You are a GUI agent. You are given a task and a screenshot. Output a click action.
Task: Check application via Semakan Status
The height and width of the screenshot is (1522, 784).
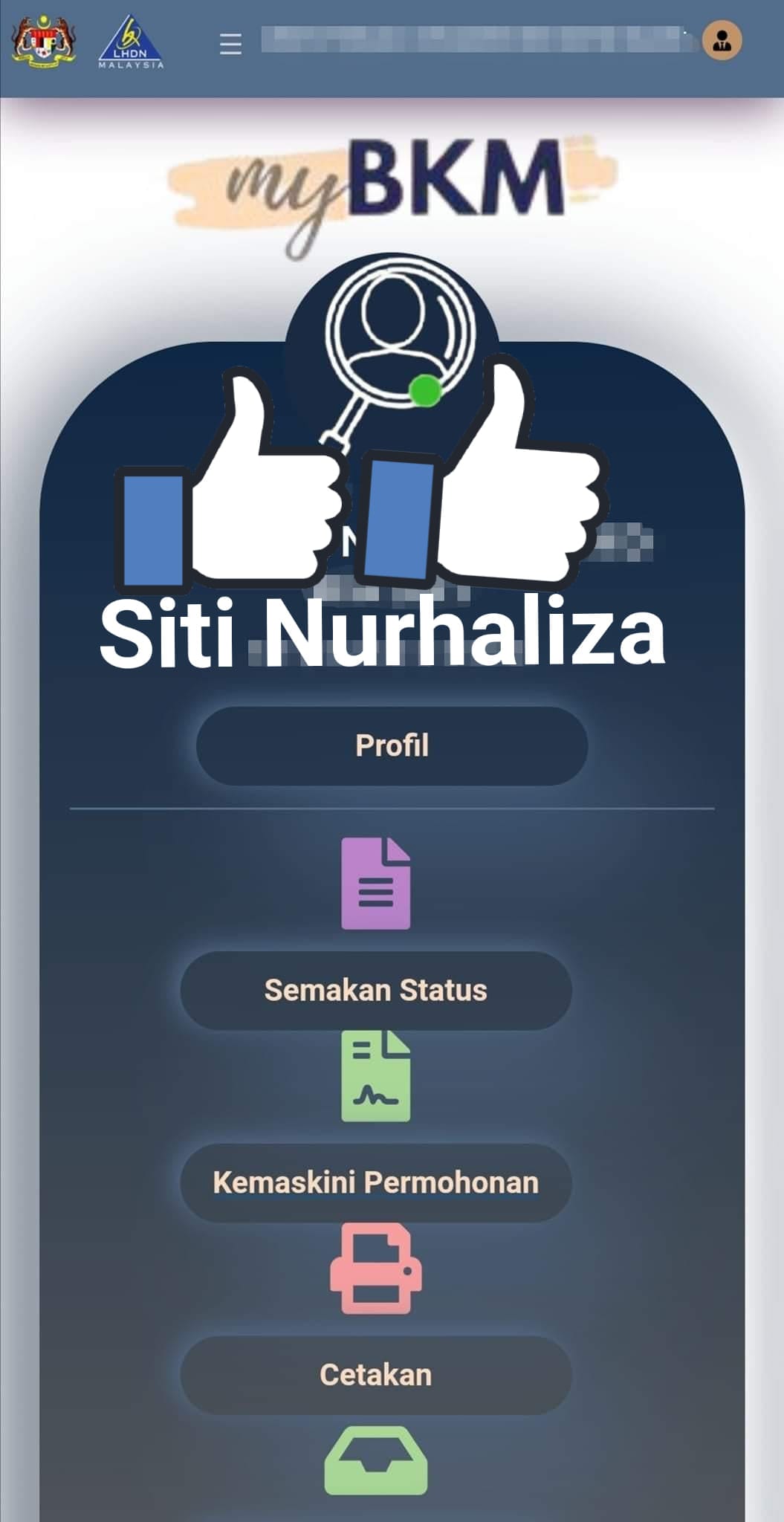point(375,990)
